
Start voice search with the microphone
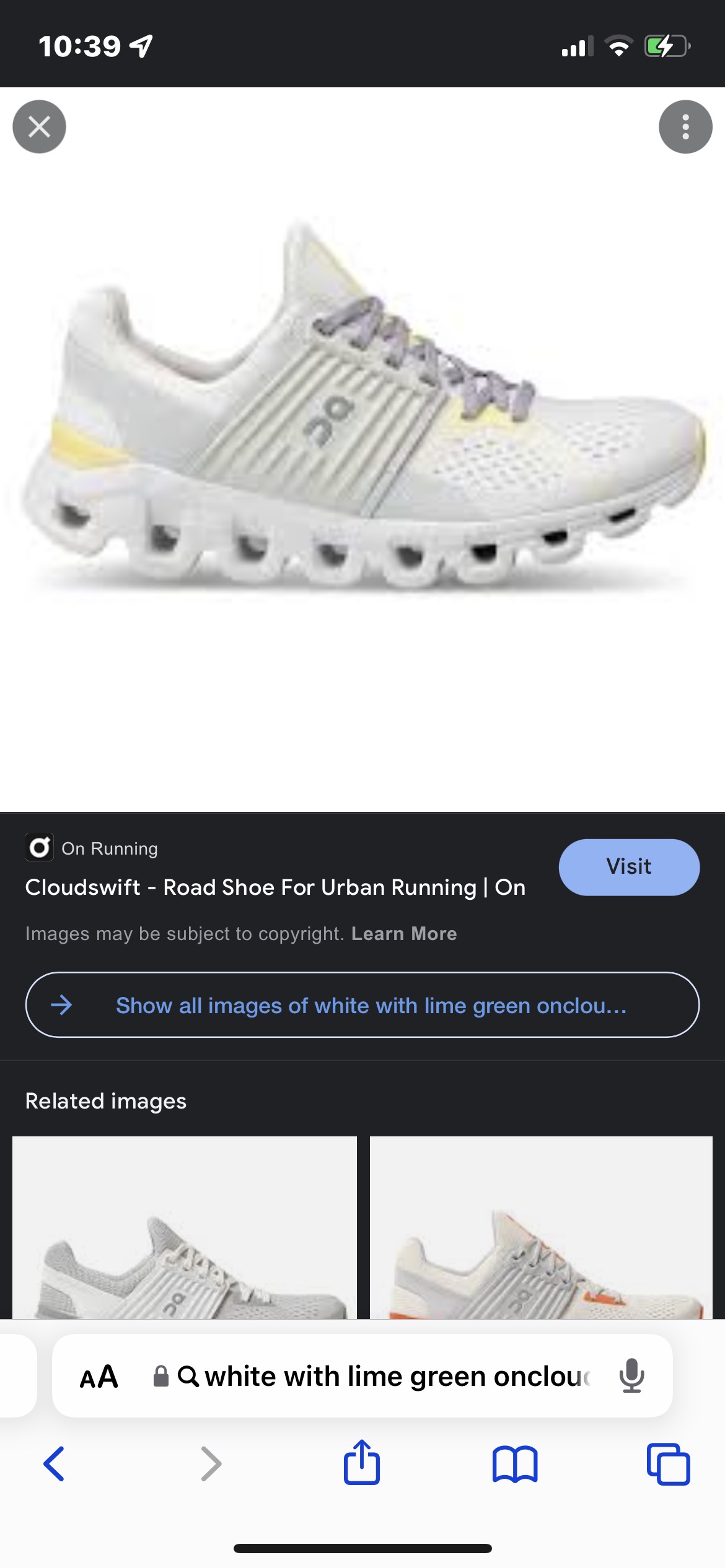[631, 1376]
